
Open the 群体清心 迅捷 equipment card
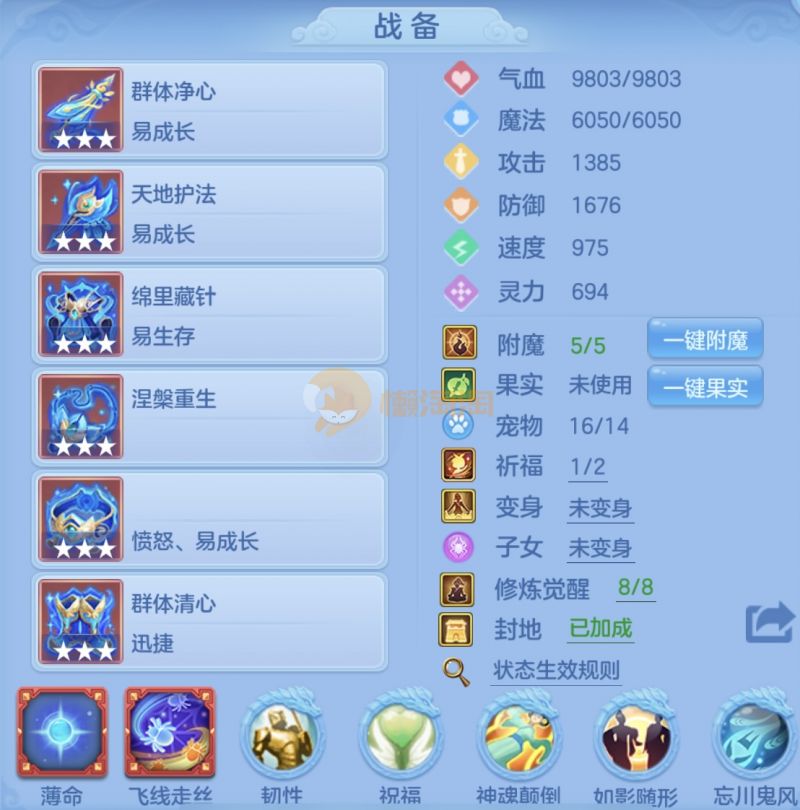210,622
